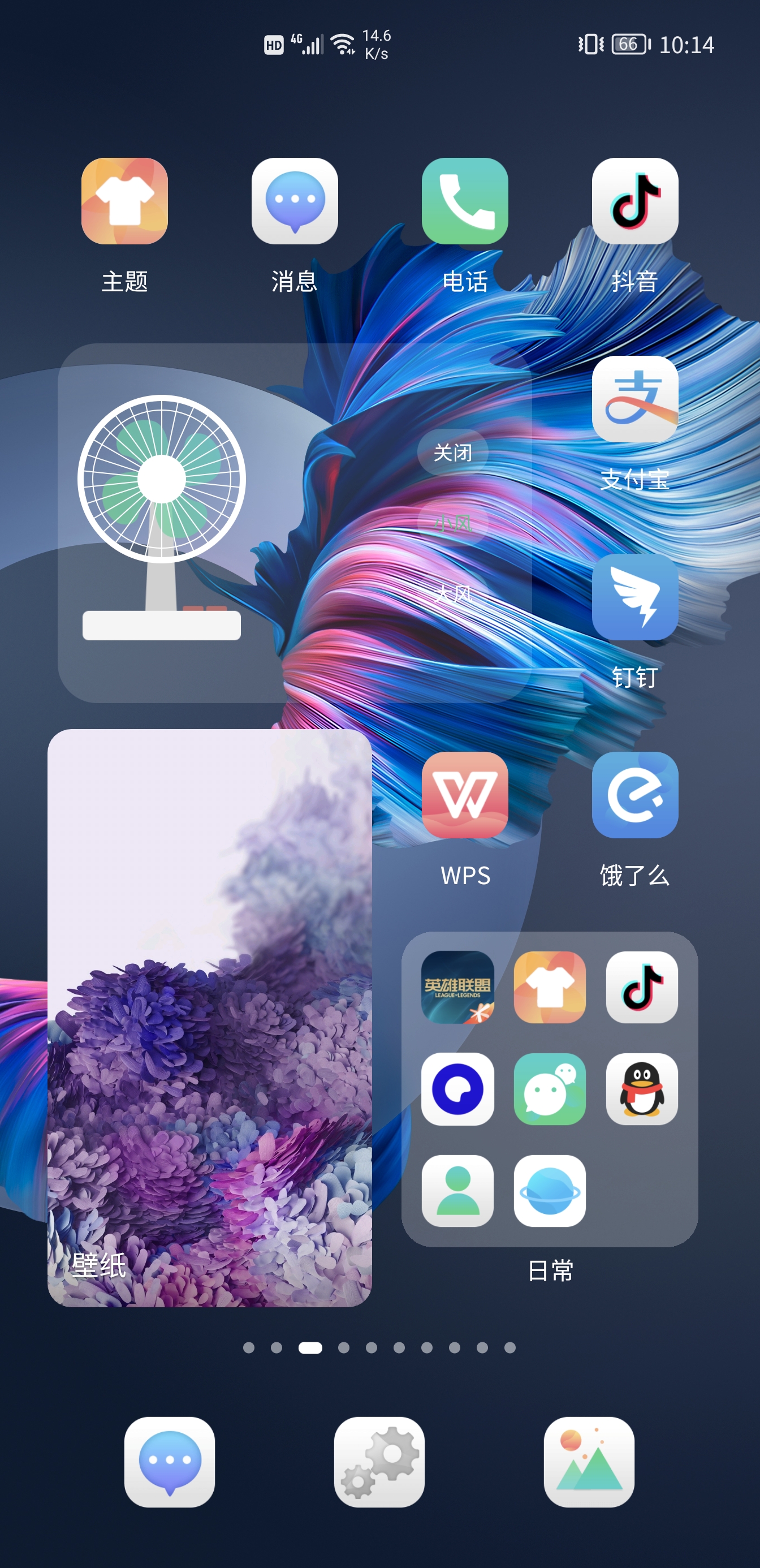Open the 壁纸 wallpaper widget
The image size is (760, 1568).
209,1018
